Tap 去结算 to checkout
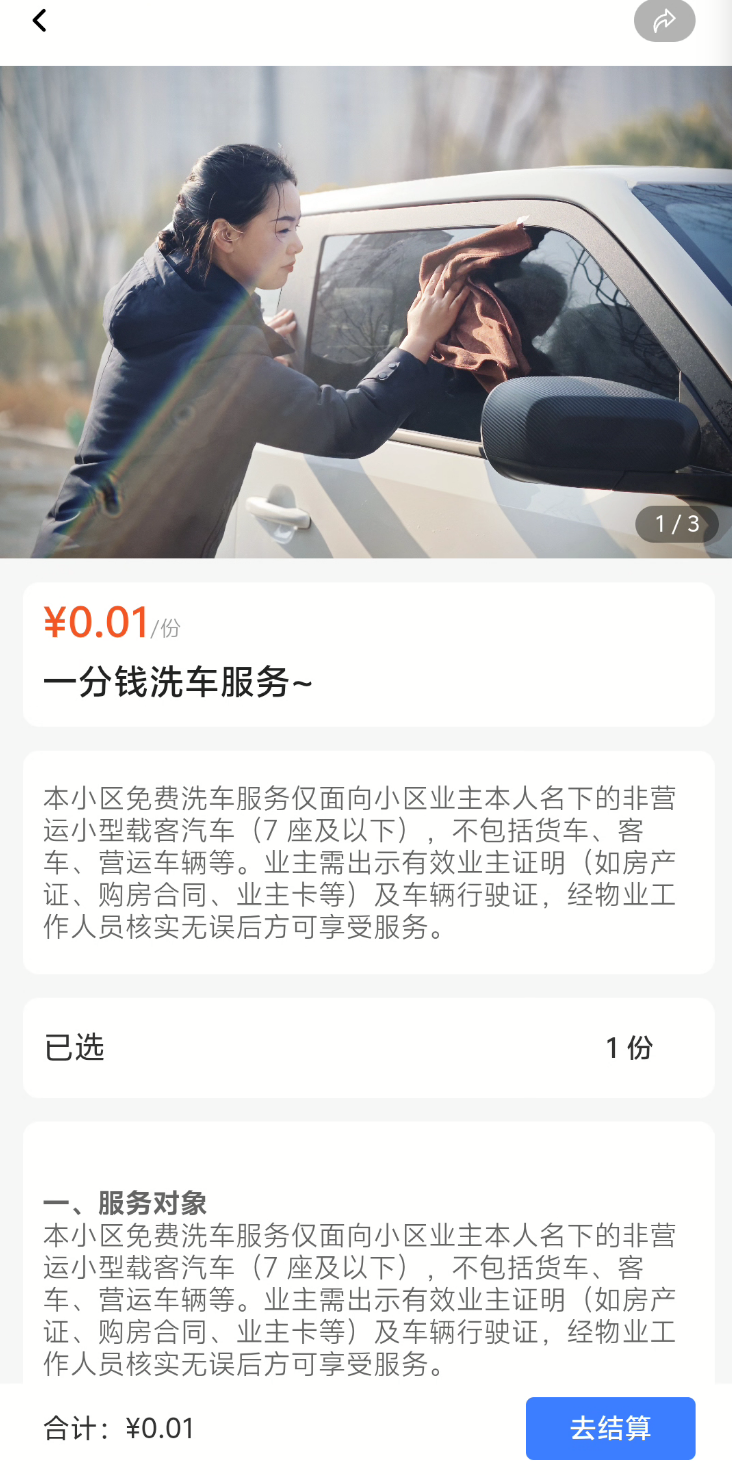 pos(610,1428)
